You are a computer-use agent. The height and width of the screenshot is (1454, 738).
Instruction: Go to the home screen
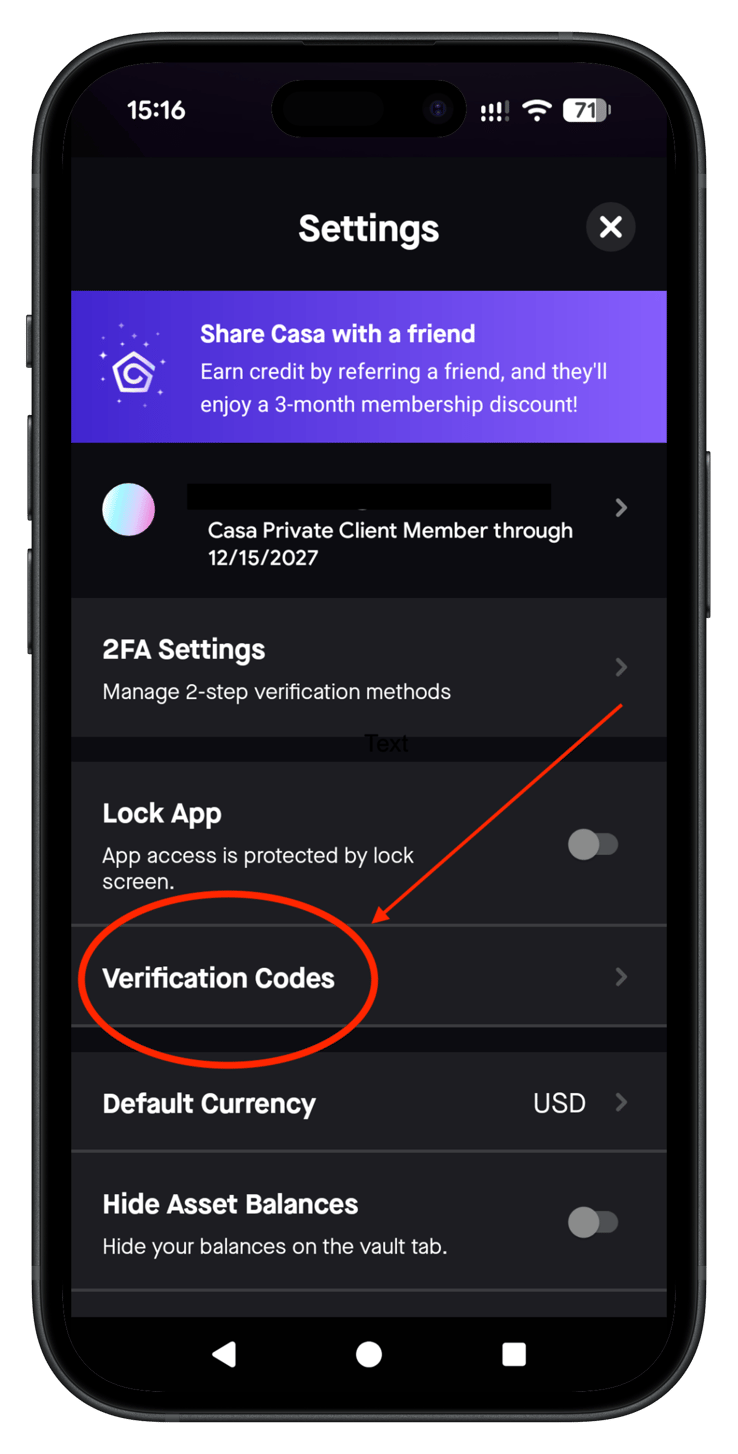click(x=369, y=1354)
